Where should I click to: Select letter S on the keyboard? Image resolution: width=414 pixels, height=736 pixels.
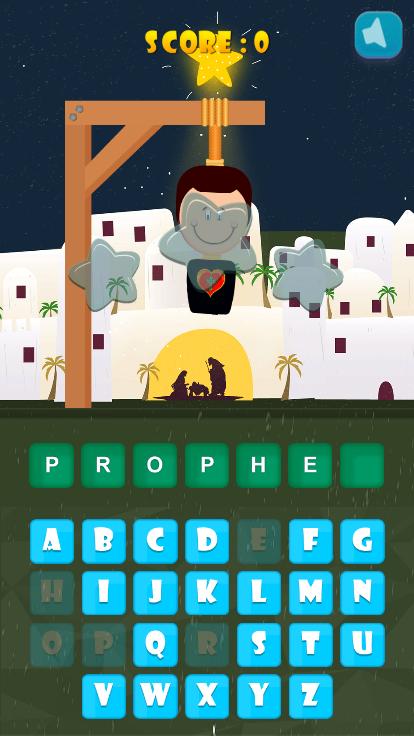click(259, 644)
